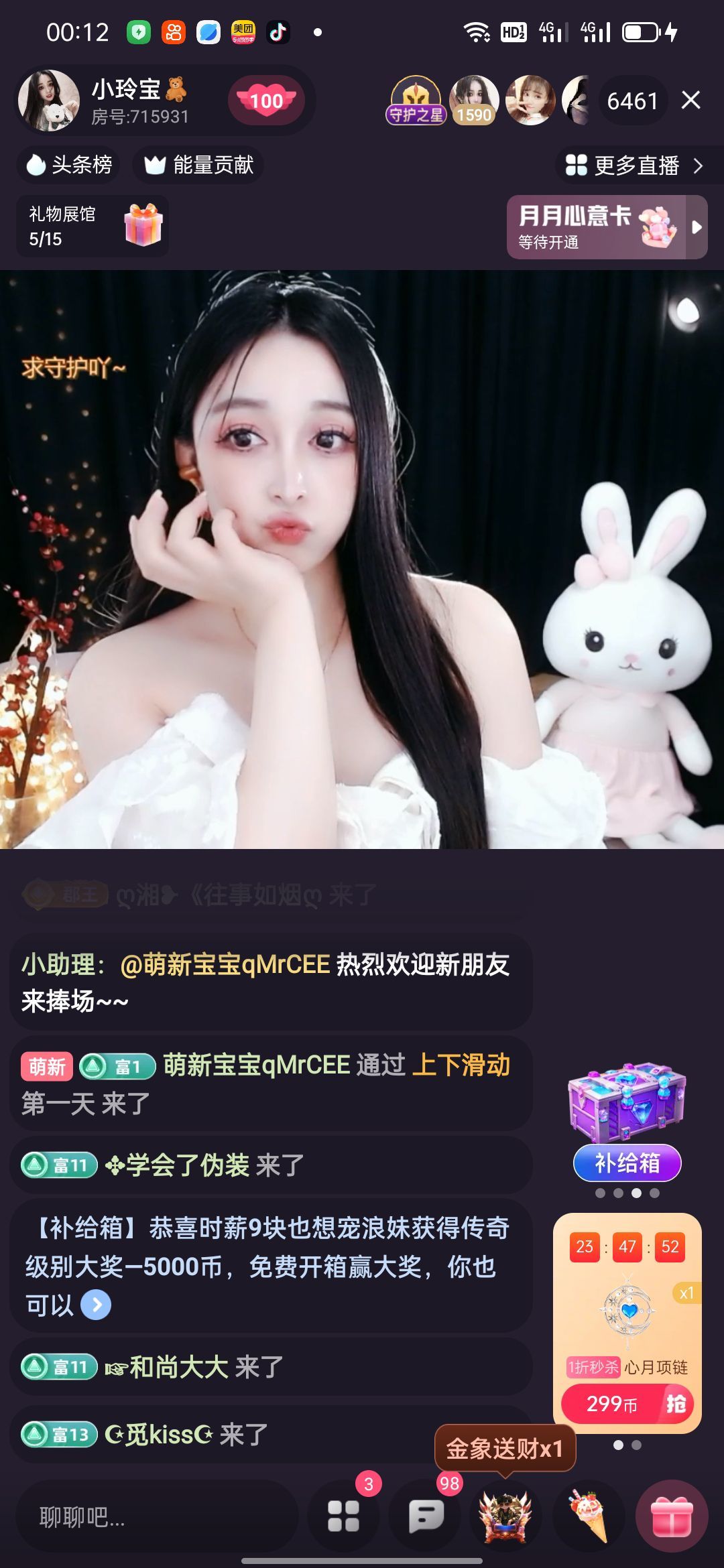Open the gift panel
The width and height of the screenshot is (724, 1568).
[671, 1516]
